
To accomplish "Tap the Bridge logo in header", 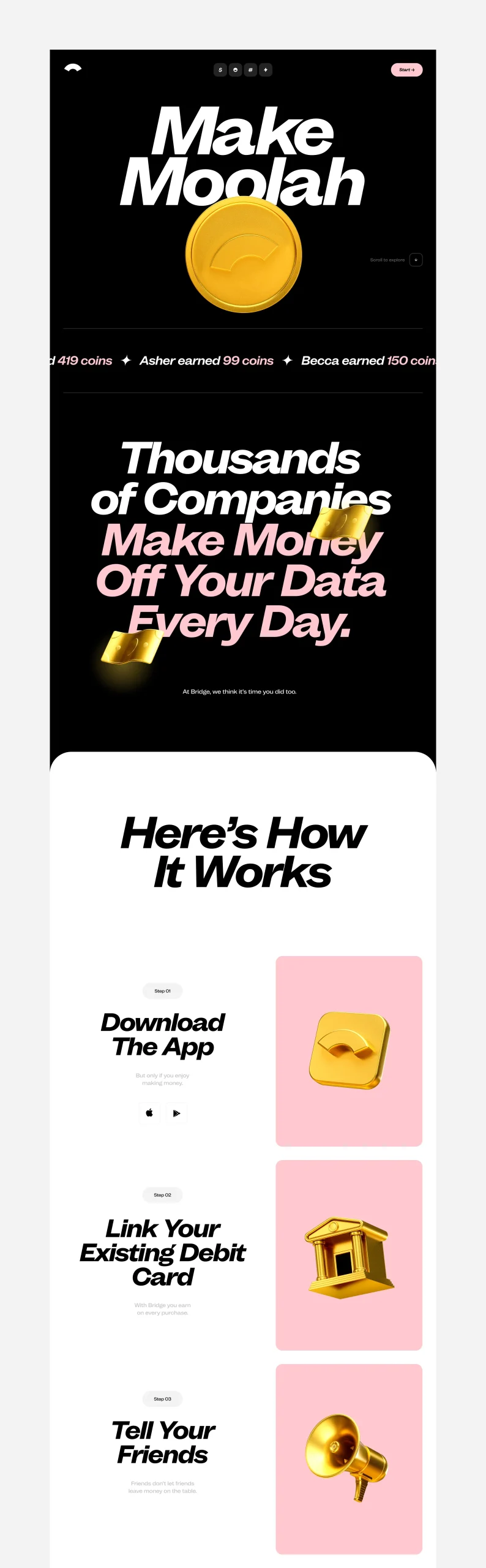I will coord(73,68).
